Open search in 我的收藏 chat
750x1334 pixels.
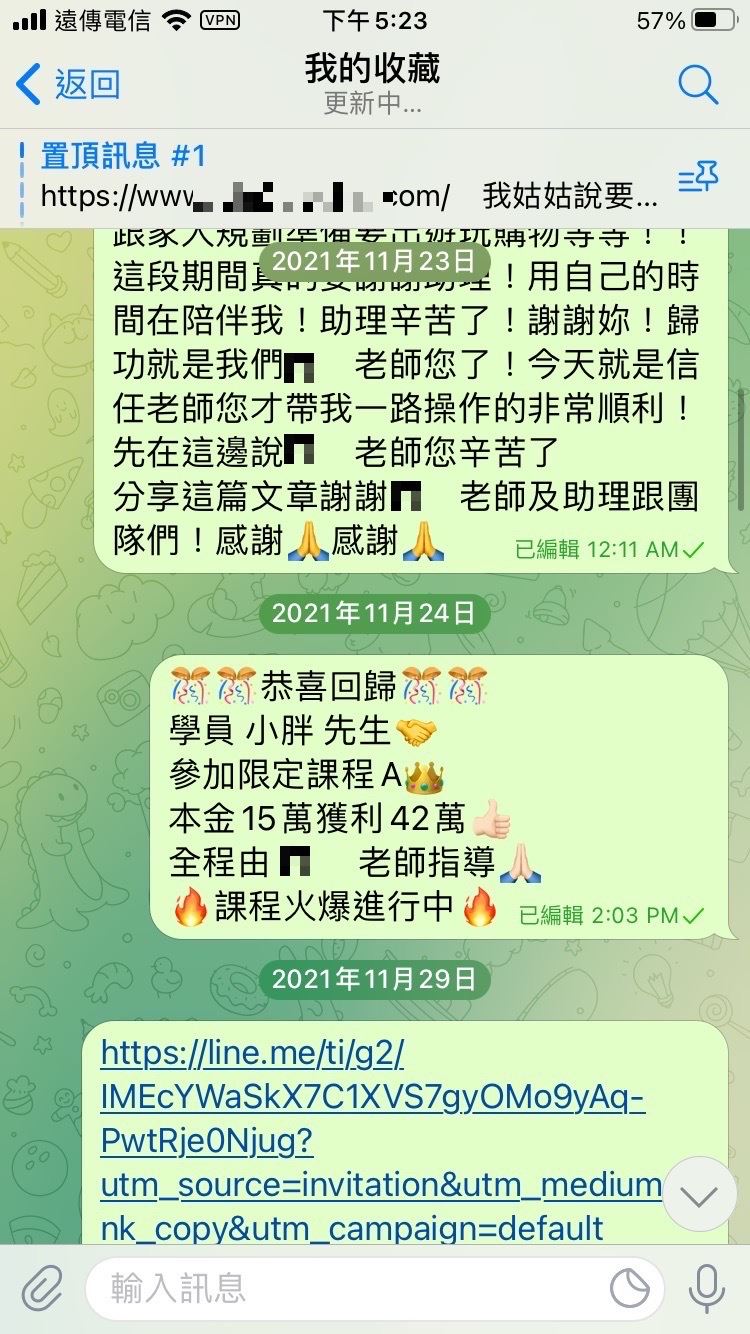click(698, 85)
